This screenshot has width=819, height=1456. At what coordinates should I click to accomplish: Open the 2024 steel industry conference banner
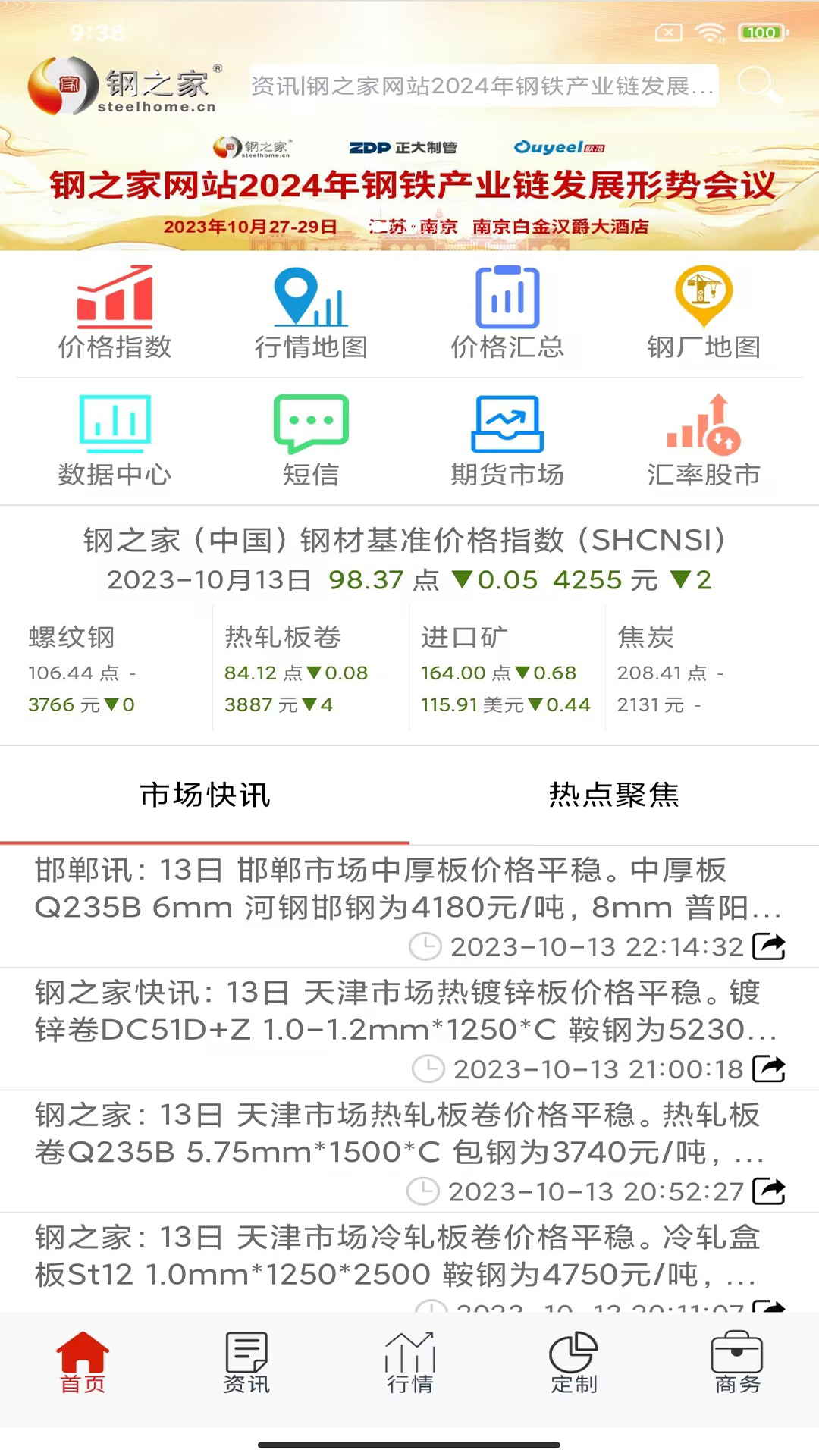pos(409,182)
